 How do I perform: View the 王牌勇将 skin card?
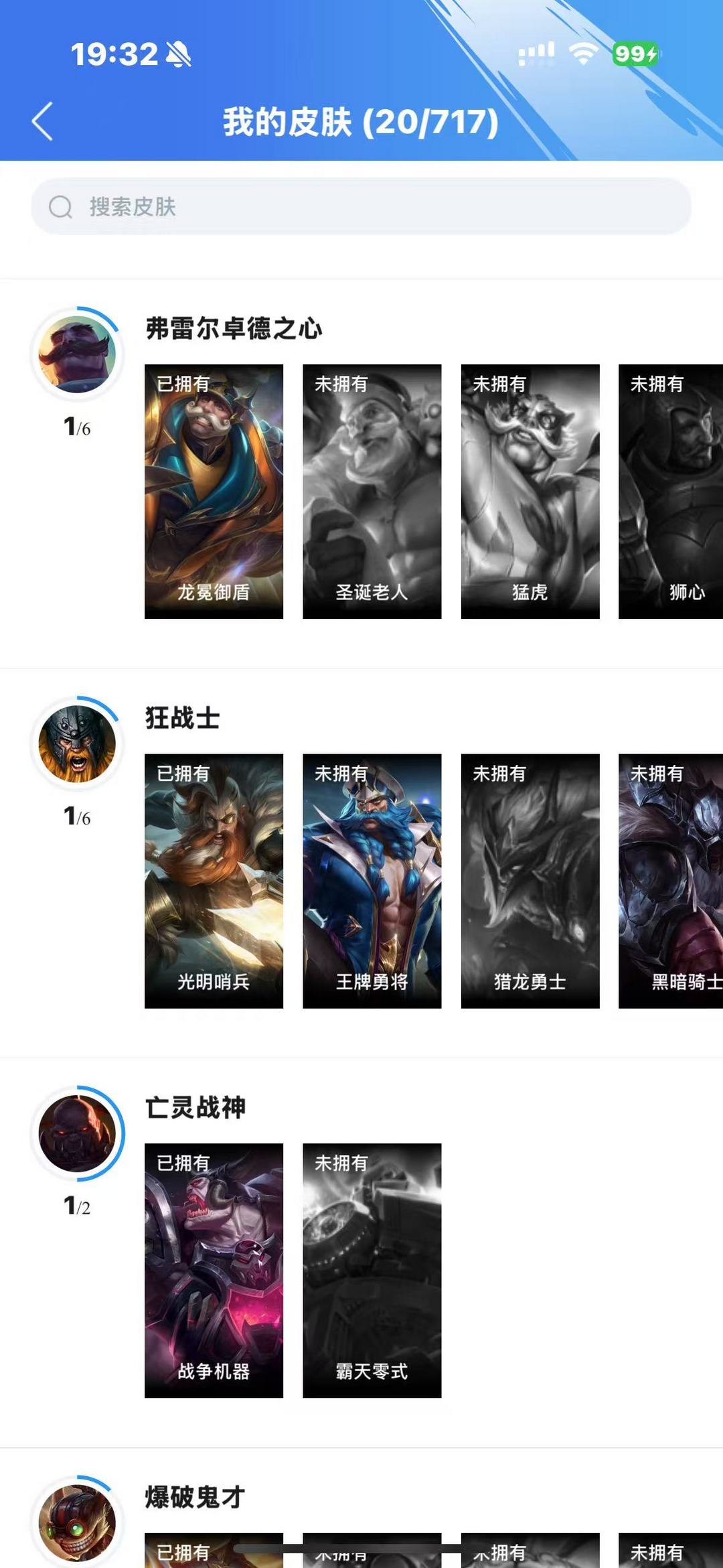(x=372, y=881)
